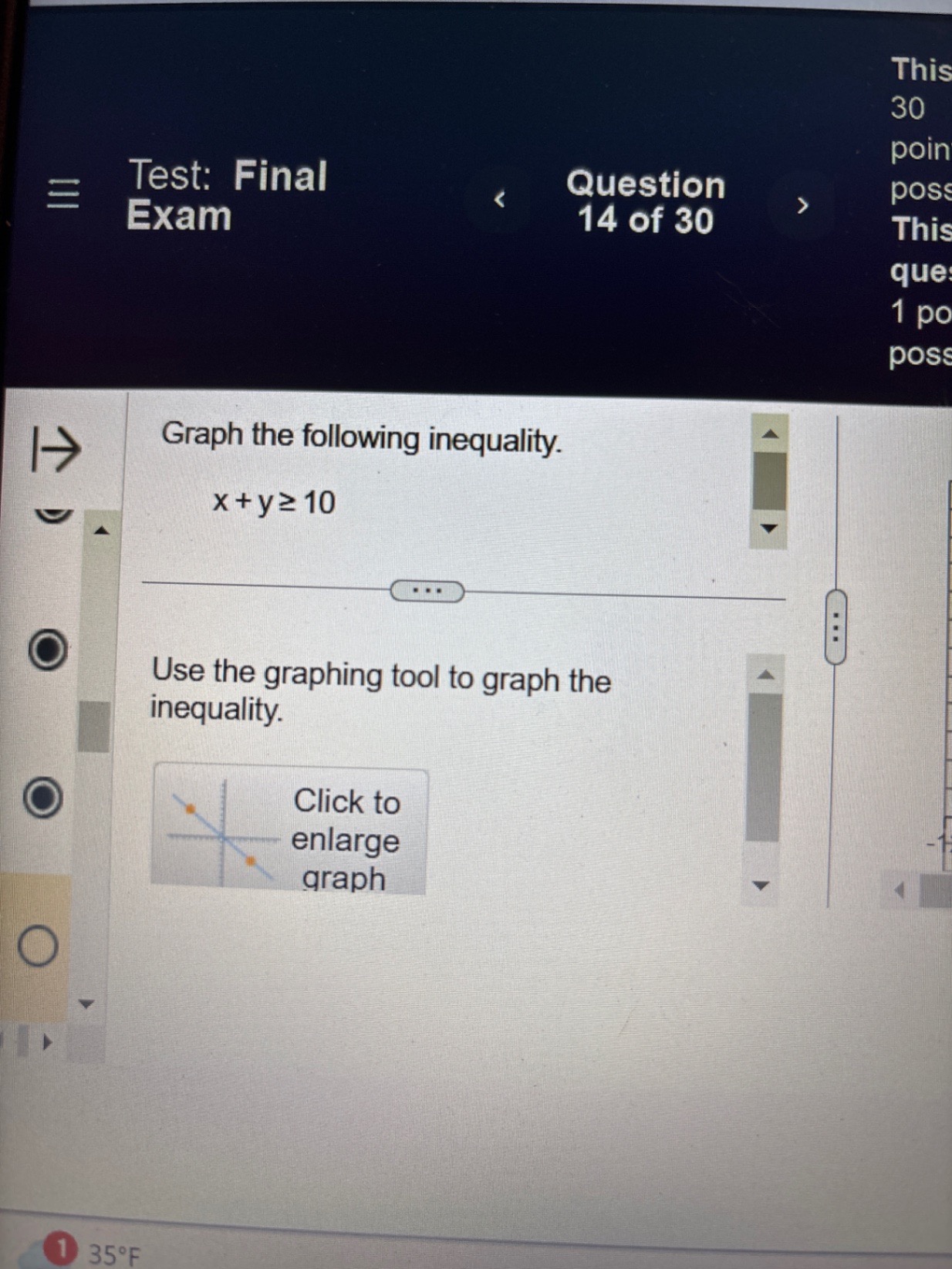The width and height of the screenshot is (952, 1269).
Task: Expand the question list panel arrow
Action: pos(56,448)
